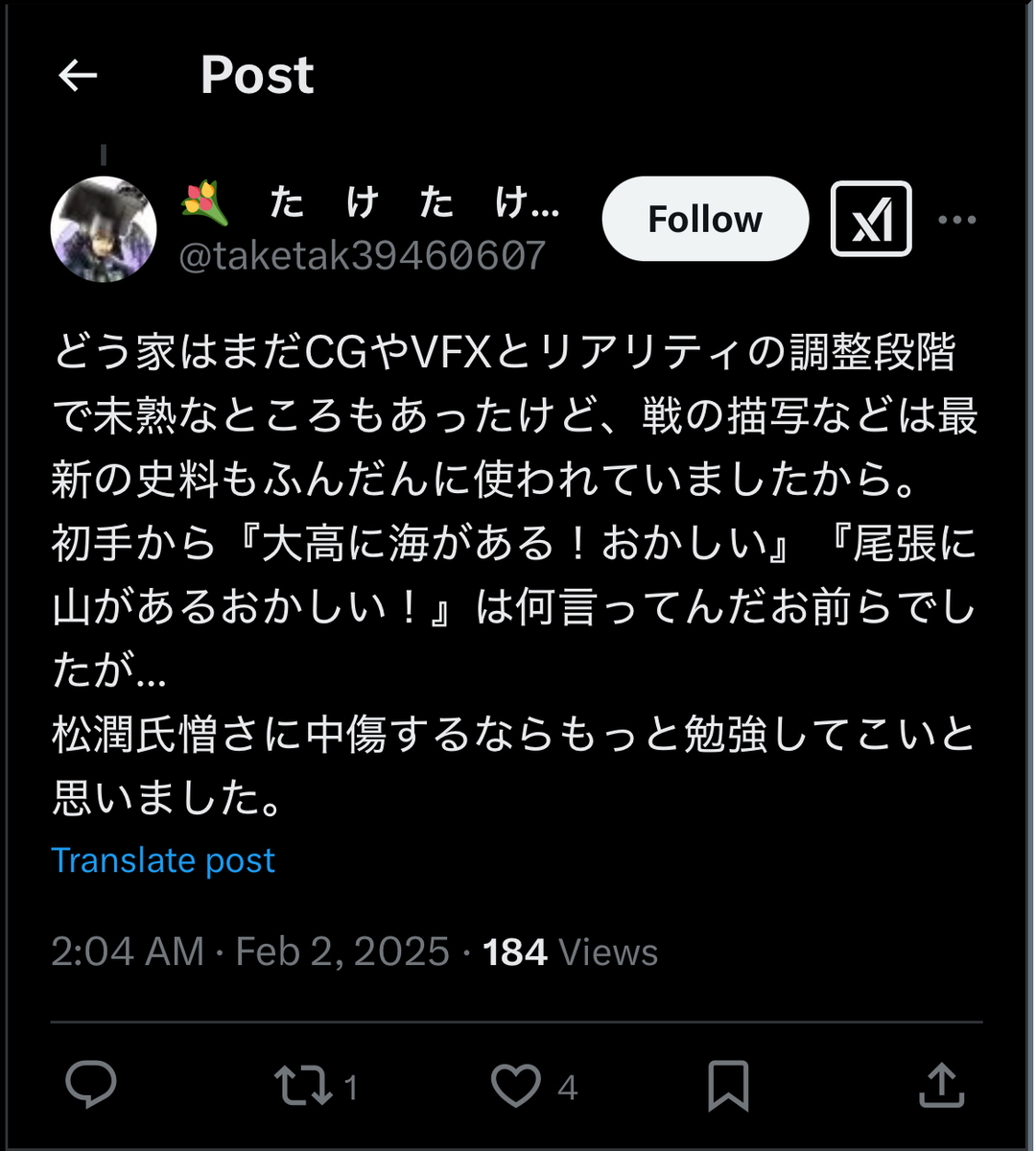Like this post with the heart
The height and width of the screenshot is (1151, 1036).
[x=516, y=1087]
